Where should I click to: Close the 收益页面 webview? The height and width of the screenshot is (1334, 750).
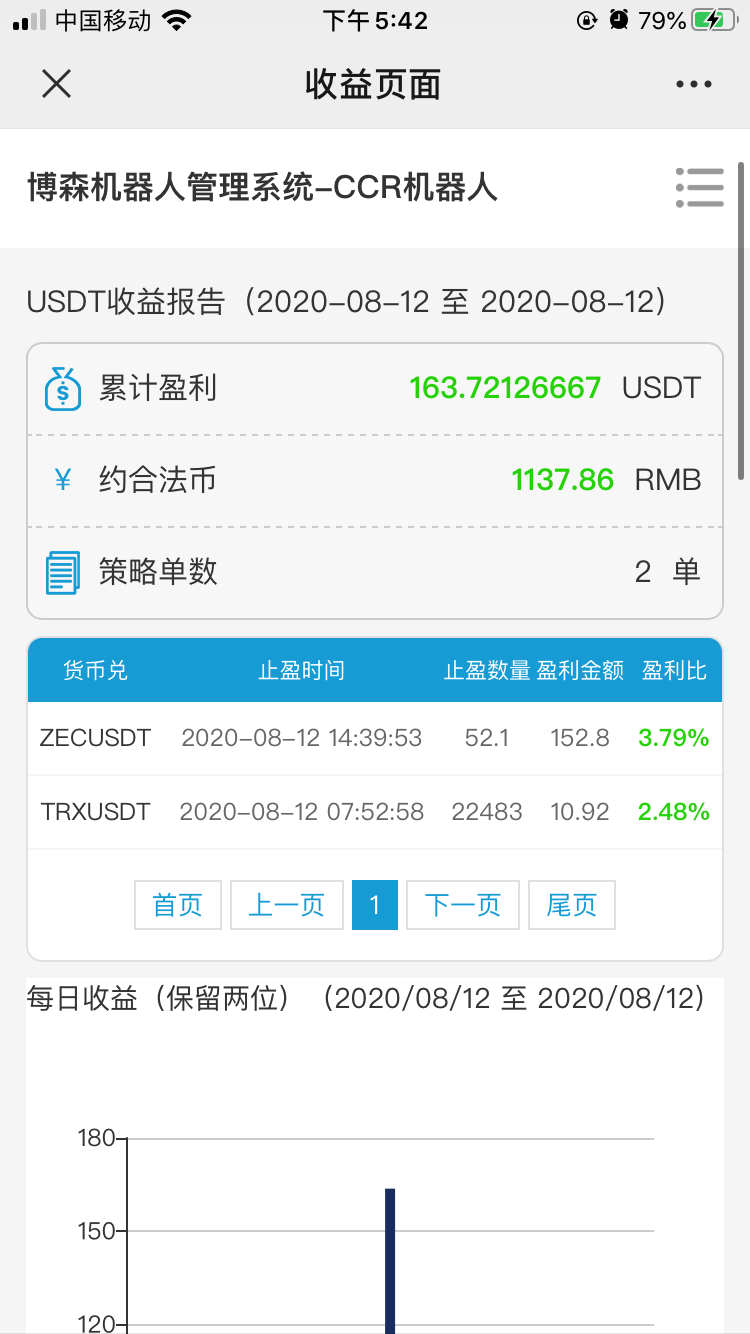pyautogui.click(x=57, y=84)
